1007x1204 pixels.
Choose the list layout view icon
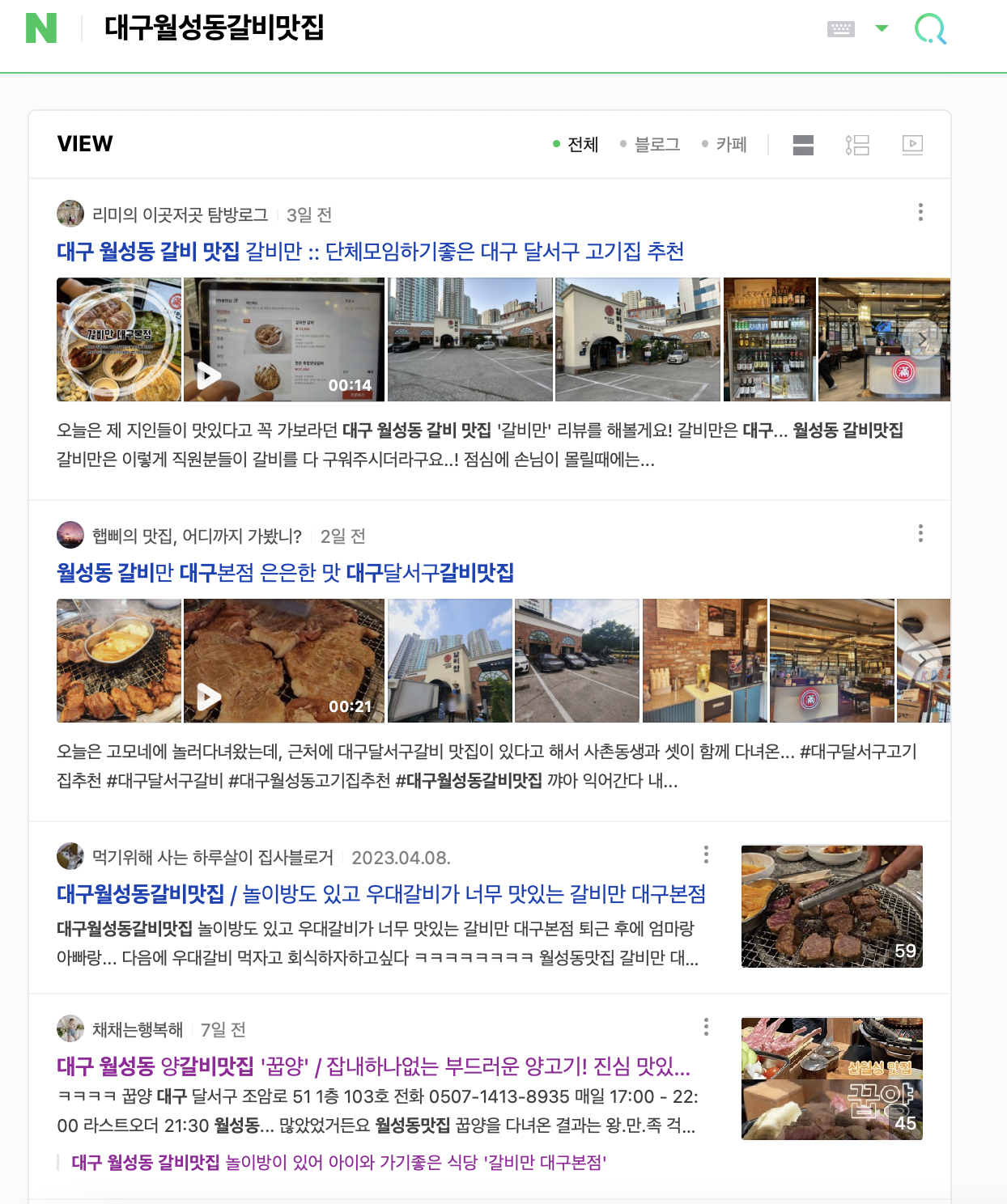[x=857, y=145]
